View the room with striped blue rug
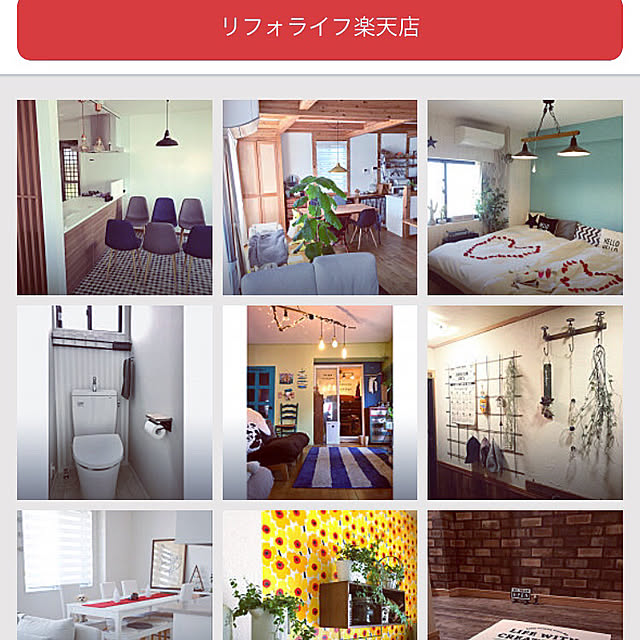Viewport: 640px width, 640px height. (319, 402)
